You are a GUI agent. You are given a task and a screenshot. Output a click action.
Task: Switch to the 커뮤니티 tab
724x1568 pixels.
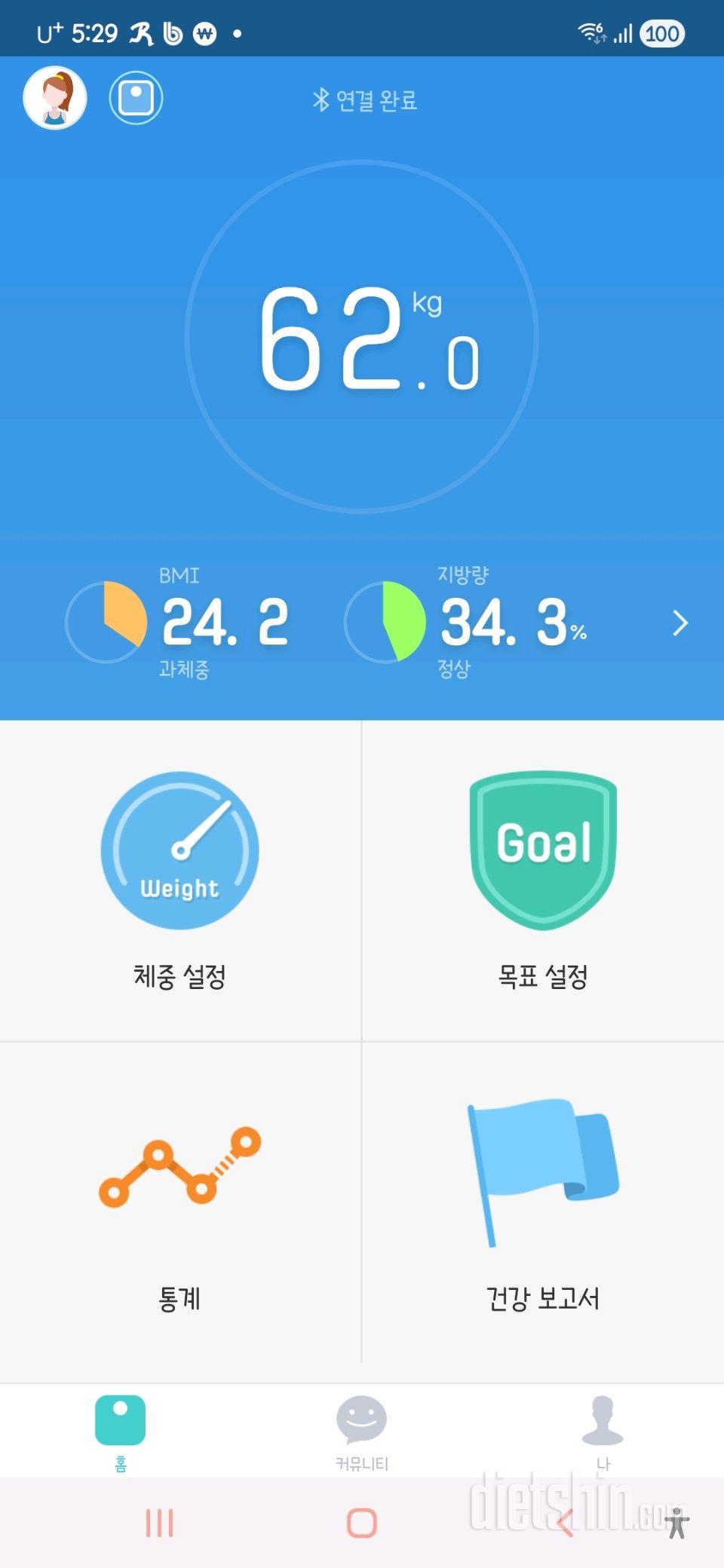point(362,1431)
